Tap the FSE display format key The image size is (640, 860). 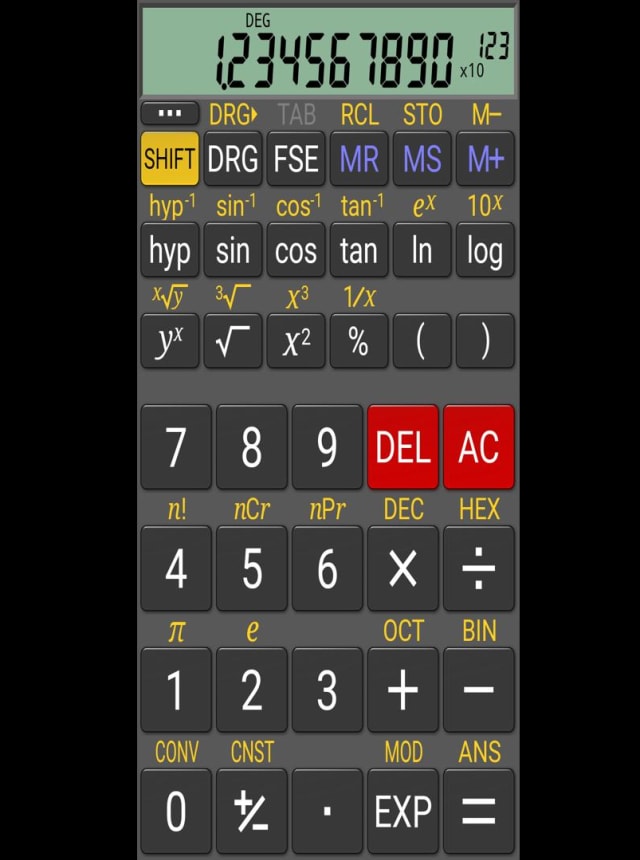(x=296, y=159)
